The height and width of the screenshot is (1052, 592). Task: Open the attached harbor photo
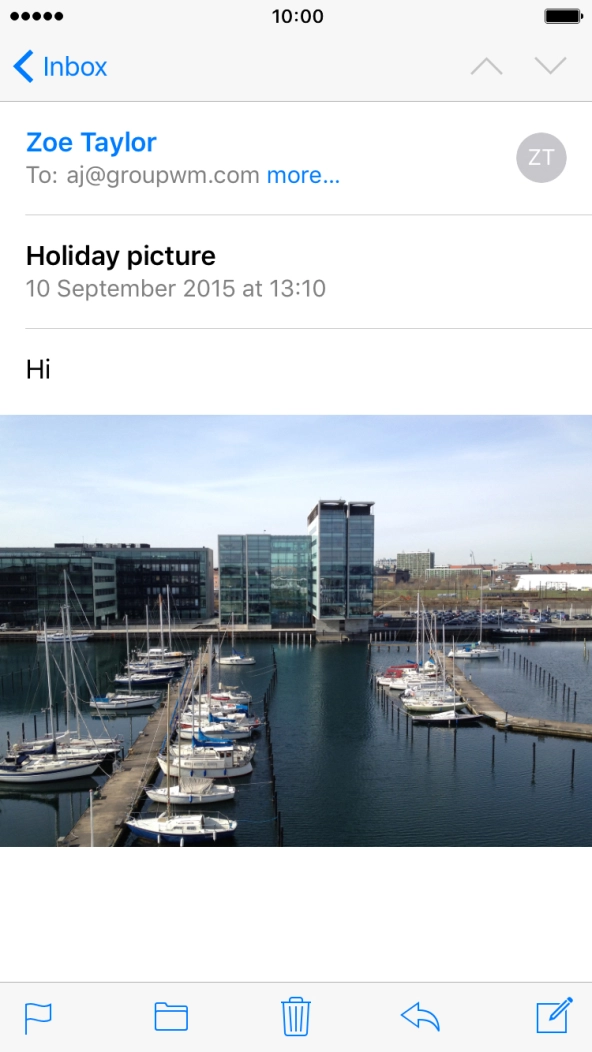[296, 631]
